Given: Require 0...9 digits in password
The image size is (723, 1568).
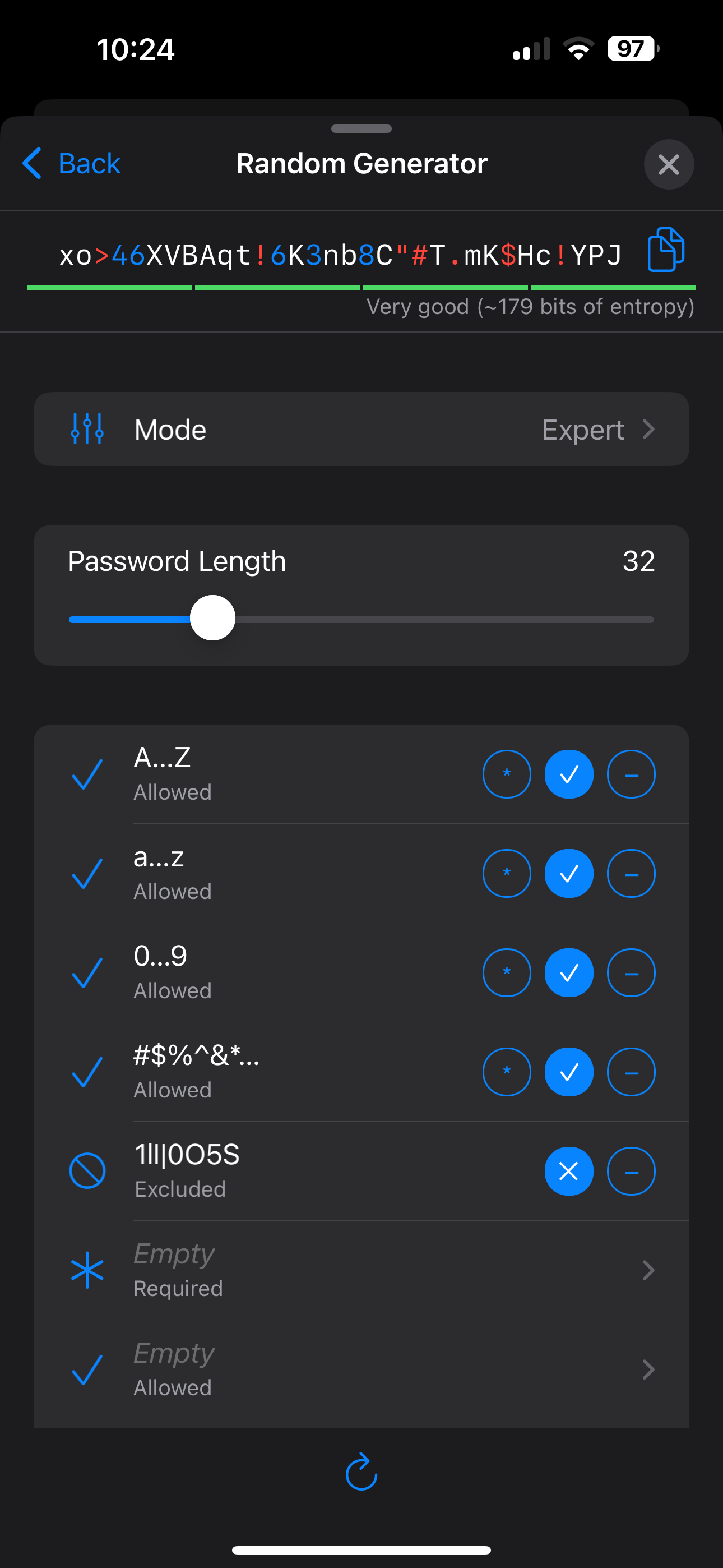Looking at the screenshot, I should pyautogui.click(x=506, y=972).
